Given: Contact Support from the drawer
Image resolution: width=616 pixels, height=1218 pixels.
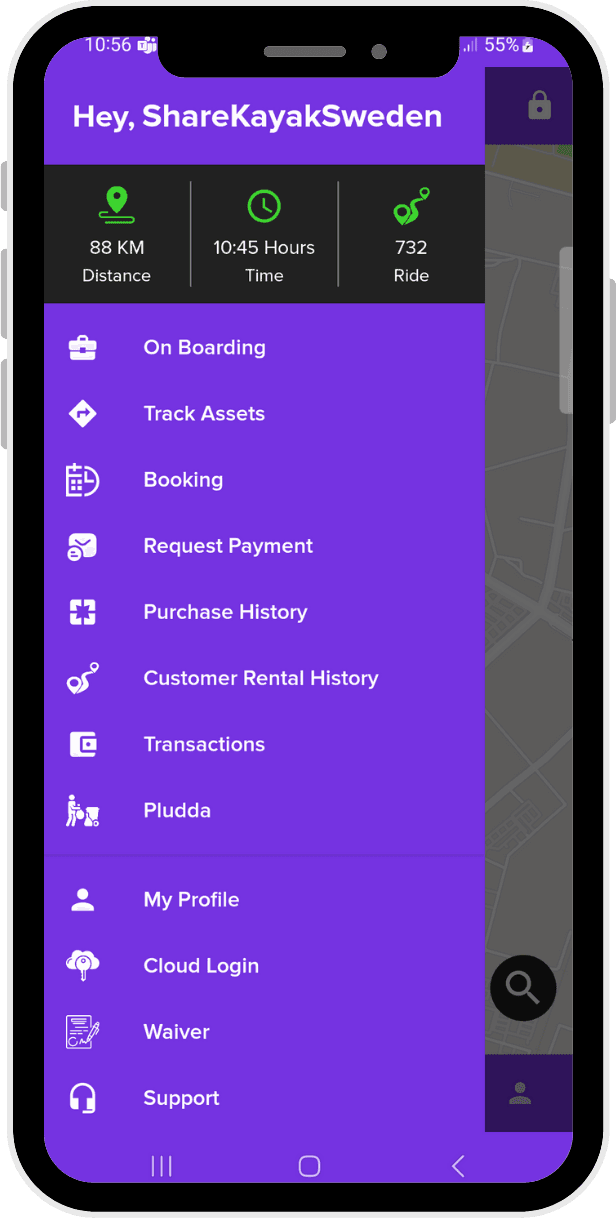Looking at the screenshot, I should point(181,1098).
